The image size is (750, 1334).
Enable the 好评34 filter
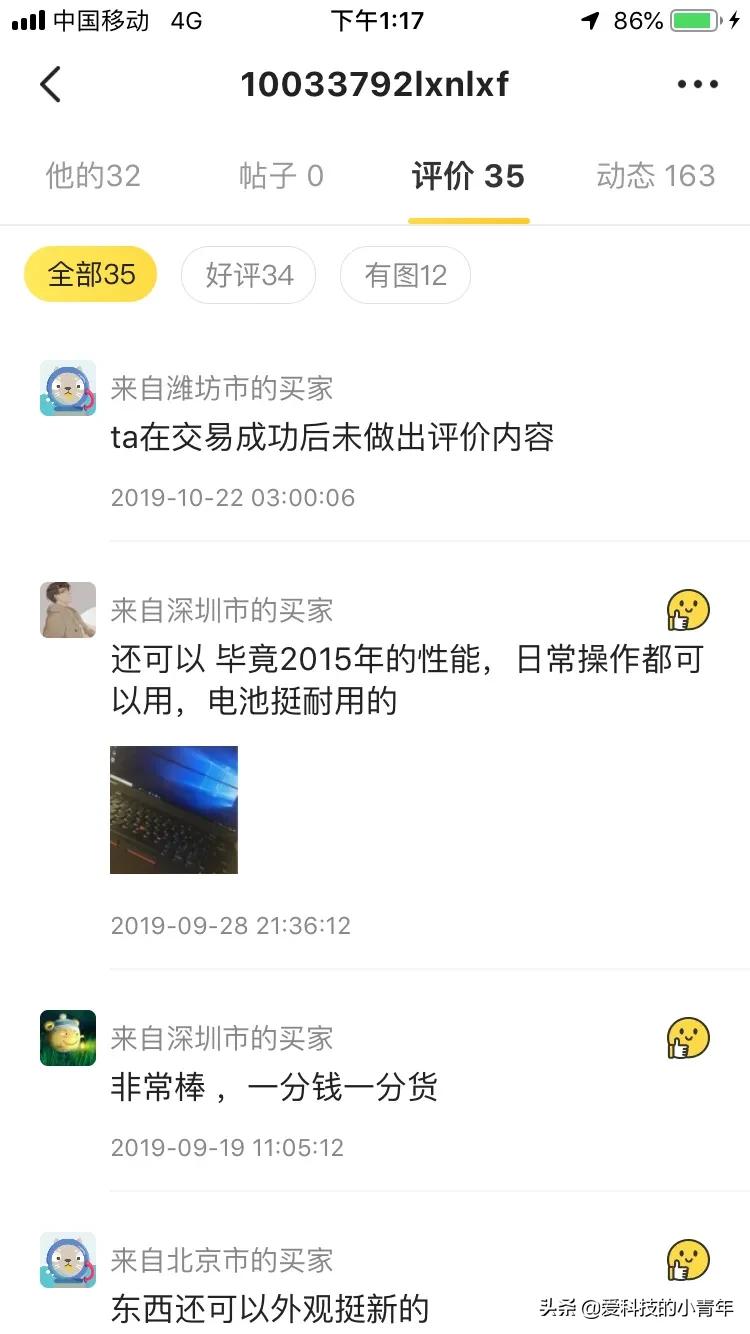[248, 273]
